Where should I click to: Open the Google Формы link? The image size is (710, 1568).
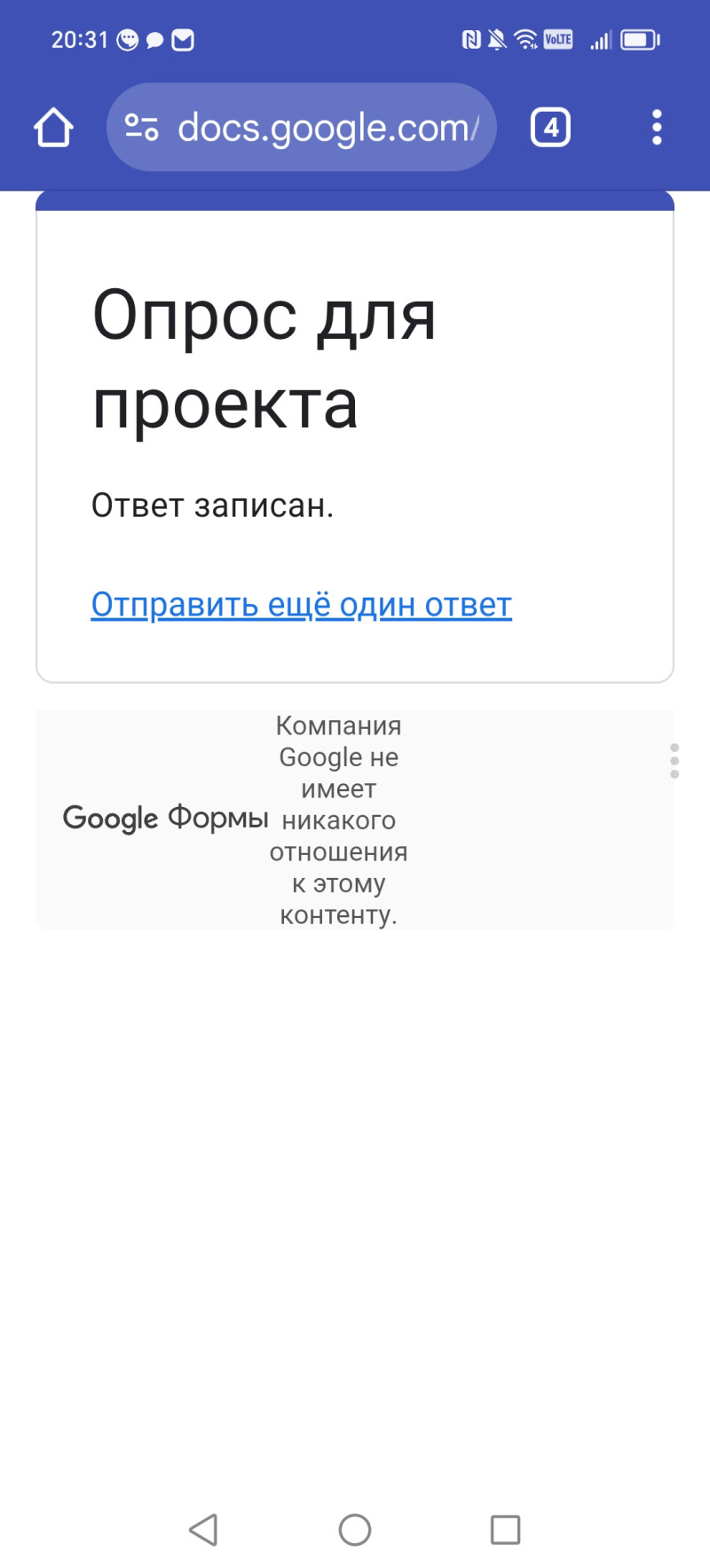[x=165, y=818]
